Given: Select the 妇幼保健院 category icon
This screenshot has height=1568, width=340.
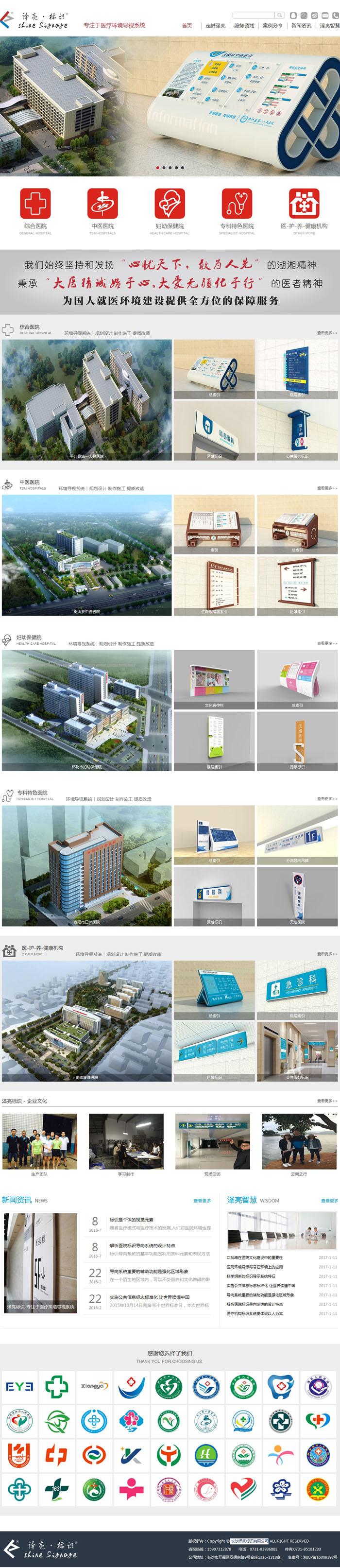Looking at the screenshot, I should [x=170, y=204].
